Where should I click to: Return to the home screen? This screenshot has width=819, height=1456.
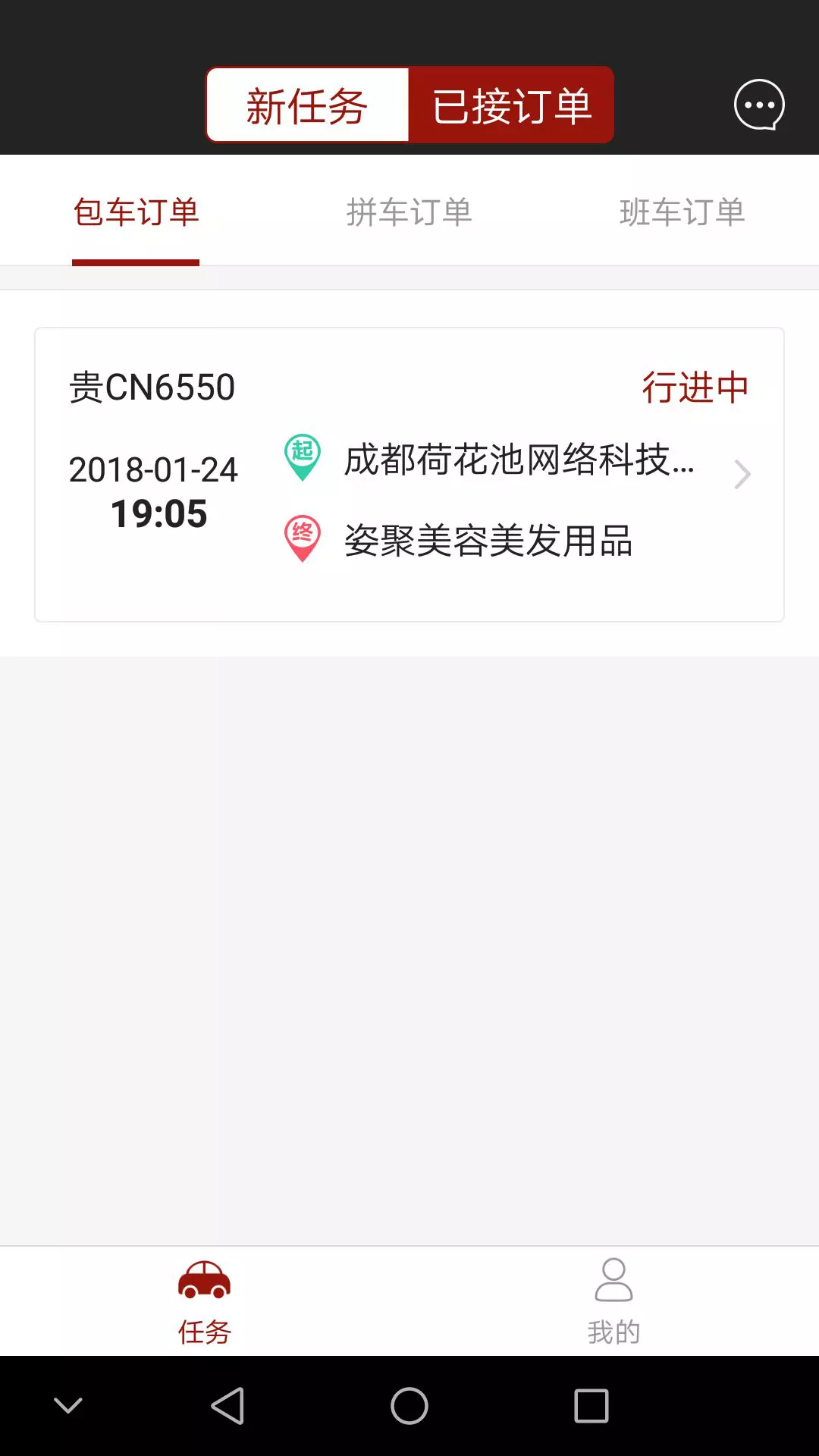click(x=409, y=1406)
